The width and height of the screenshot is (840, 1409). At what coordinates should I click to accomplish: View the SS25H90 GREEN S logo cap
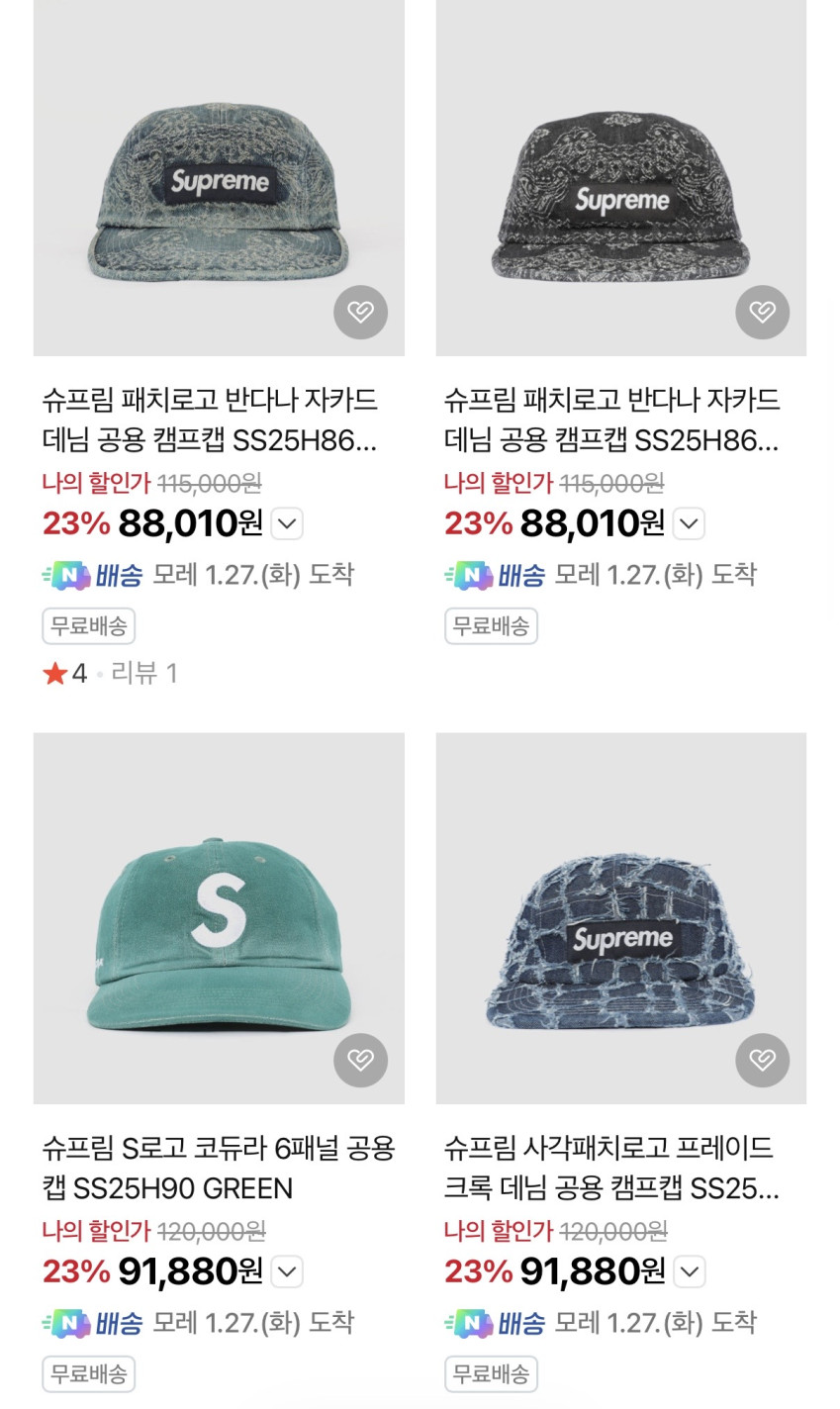click(x=219, y=1168)
